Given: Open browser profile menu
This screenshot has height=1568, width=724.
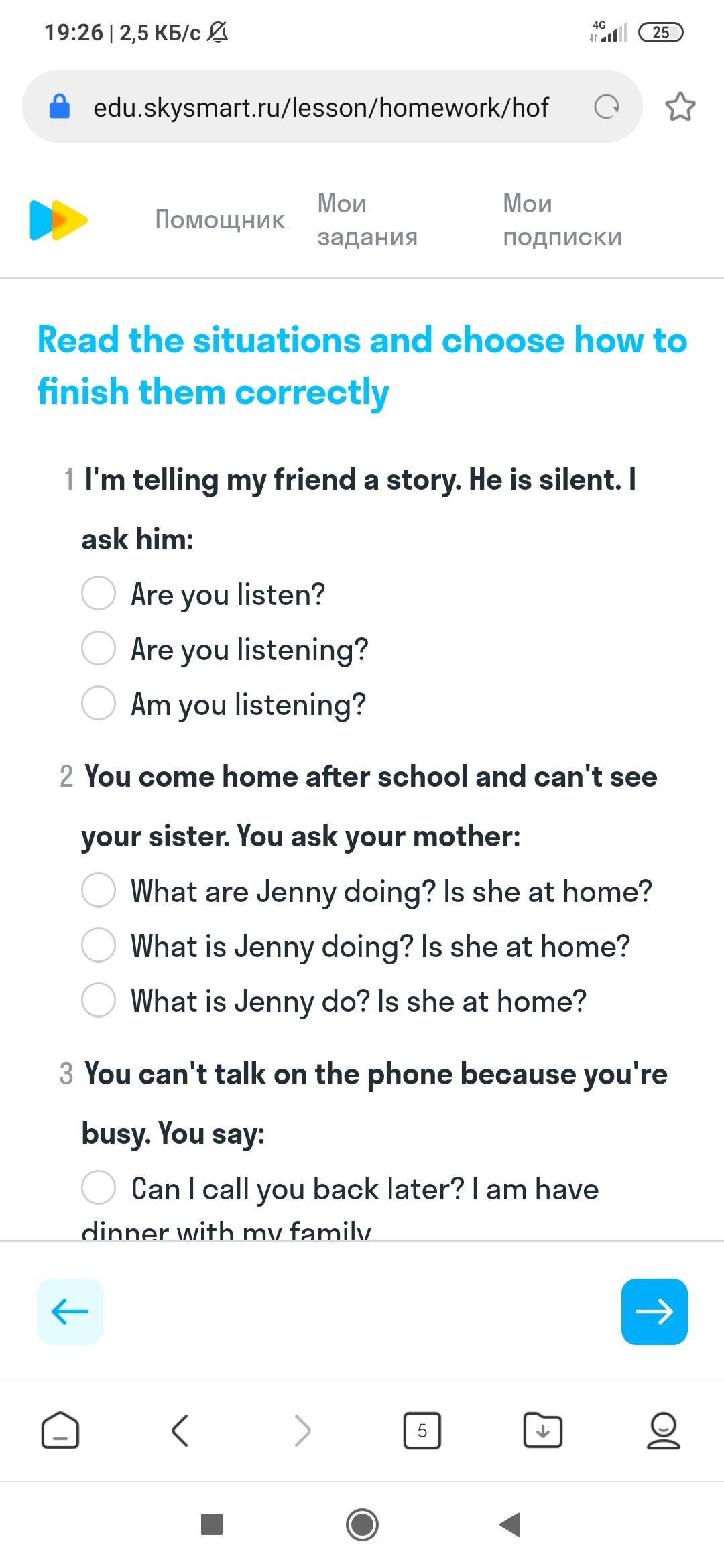Looking at the screenshot, I should (663, 1431).
